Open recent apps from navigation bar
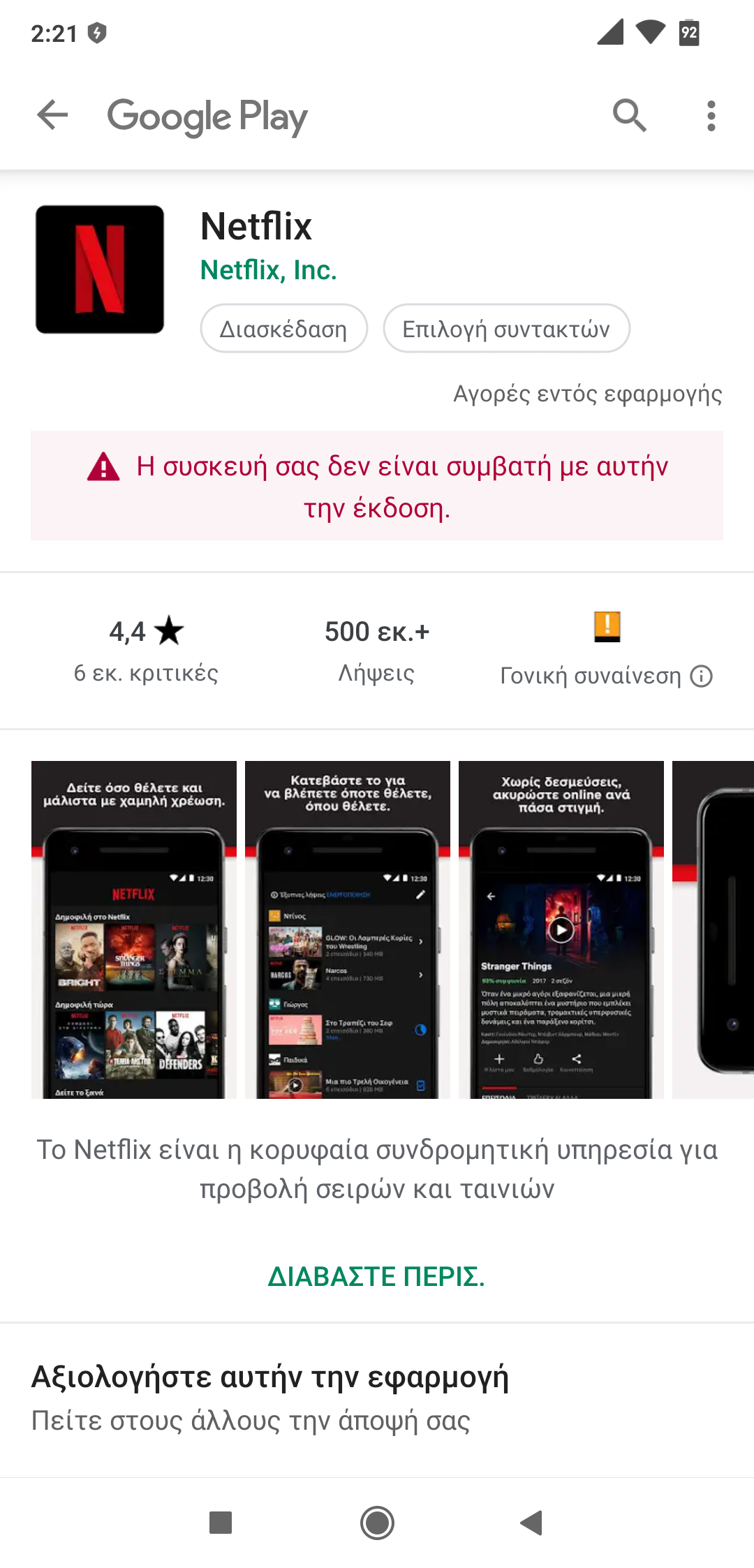 pos(221,1523)
